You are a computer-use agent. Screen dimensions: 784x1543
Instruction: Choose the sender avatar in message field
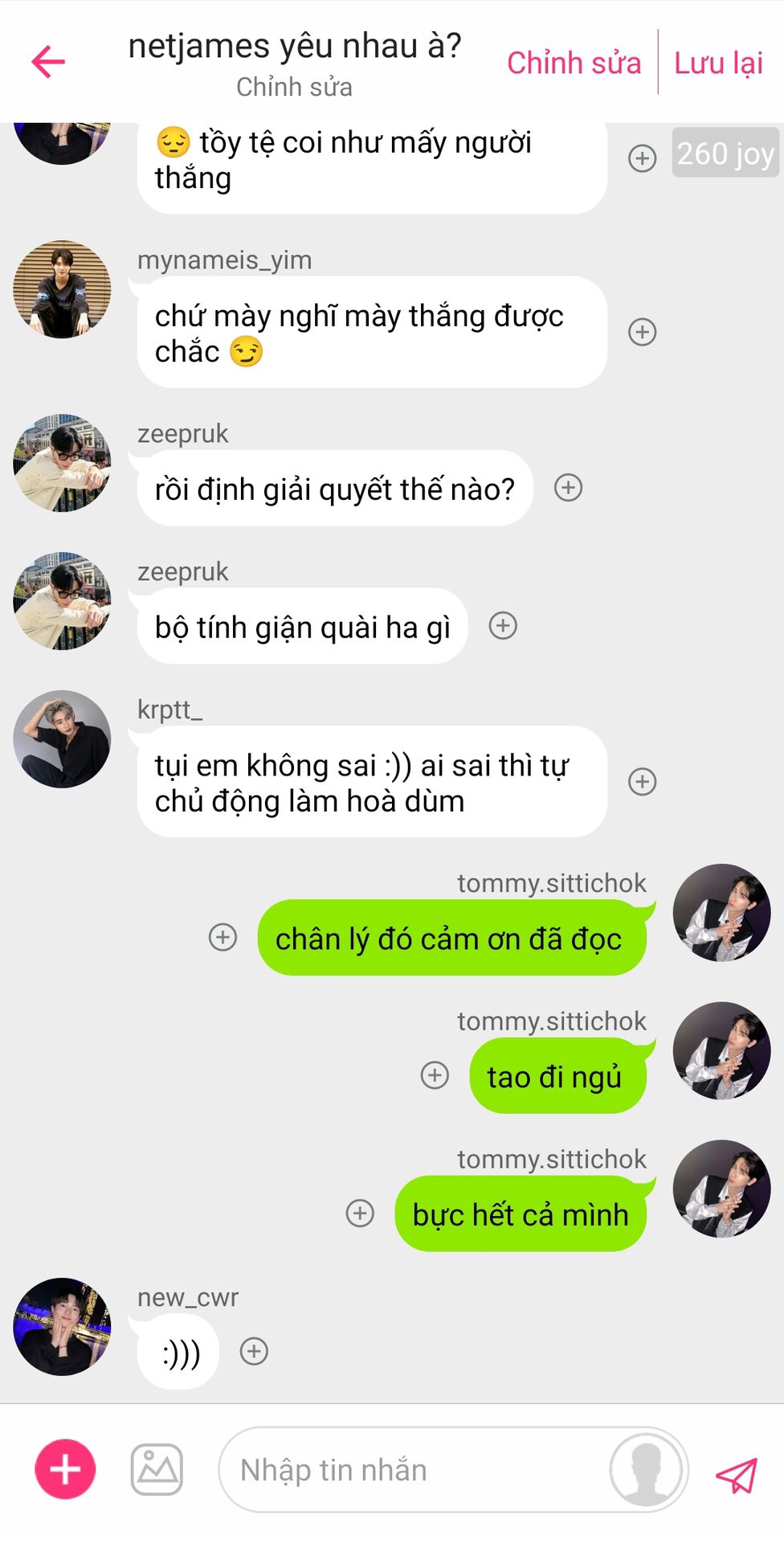click(x=647, y=1469)
